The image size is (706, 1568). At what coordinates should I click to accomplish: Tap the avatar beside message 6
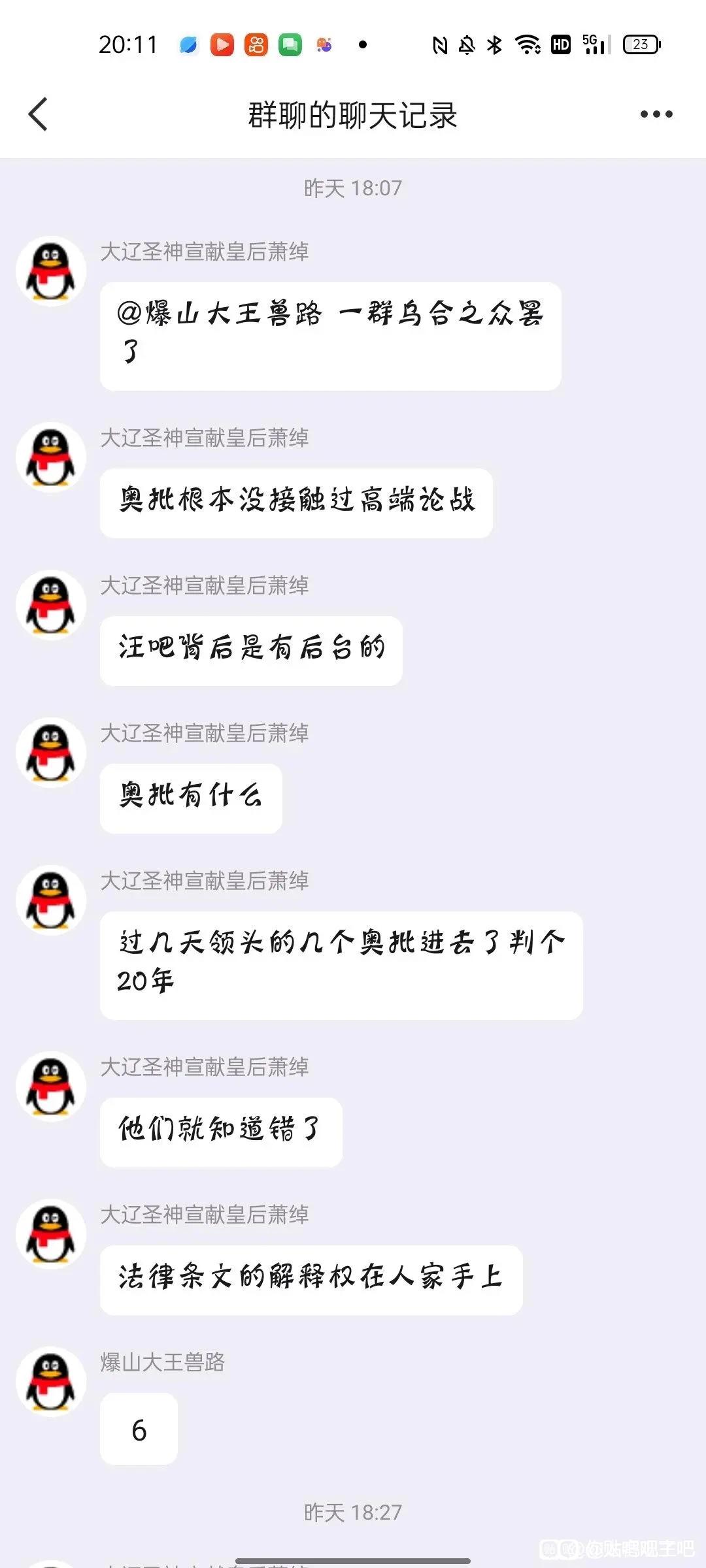[51, 1381]
